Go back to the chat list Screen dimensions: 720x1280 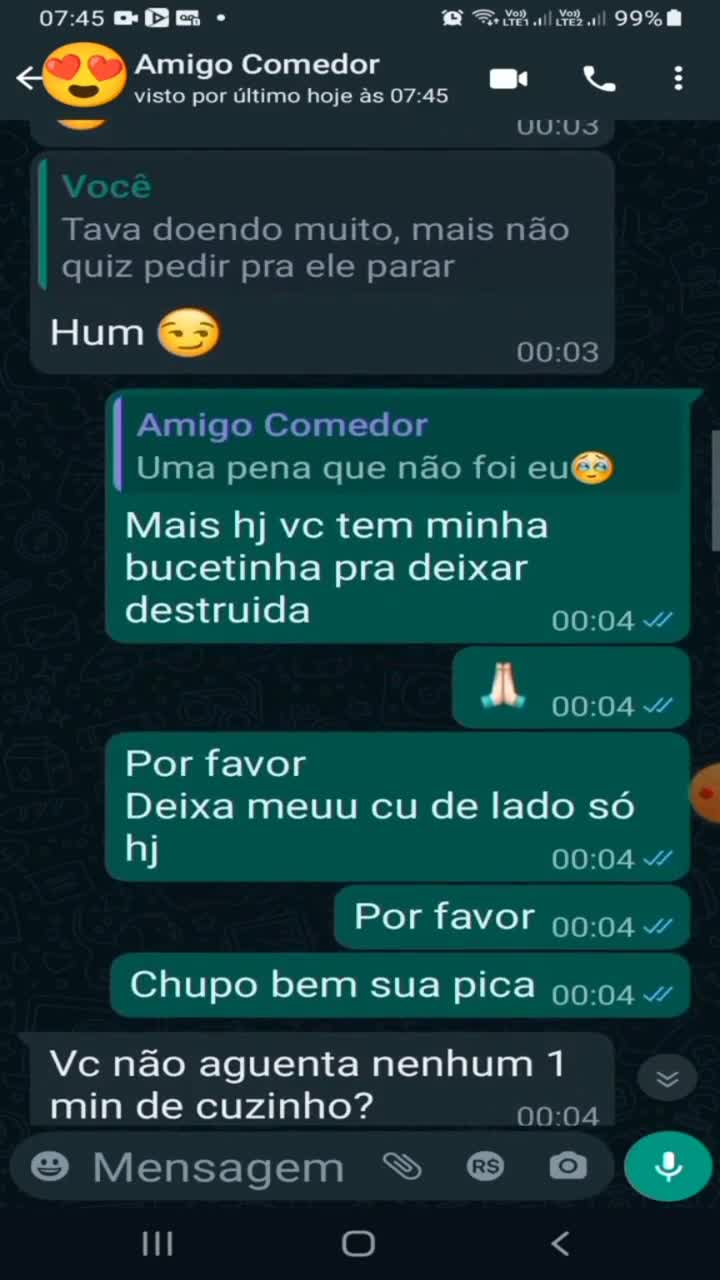(28, 78)
